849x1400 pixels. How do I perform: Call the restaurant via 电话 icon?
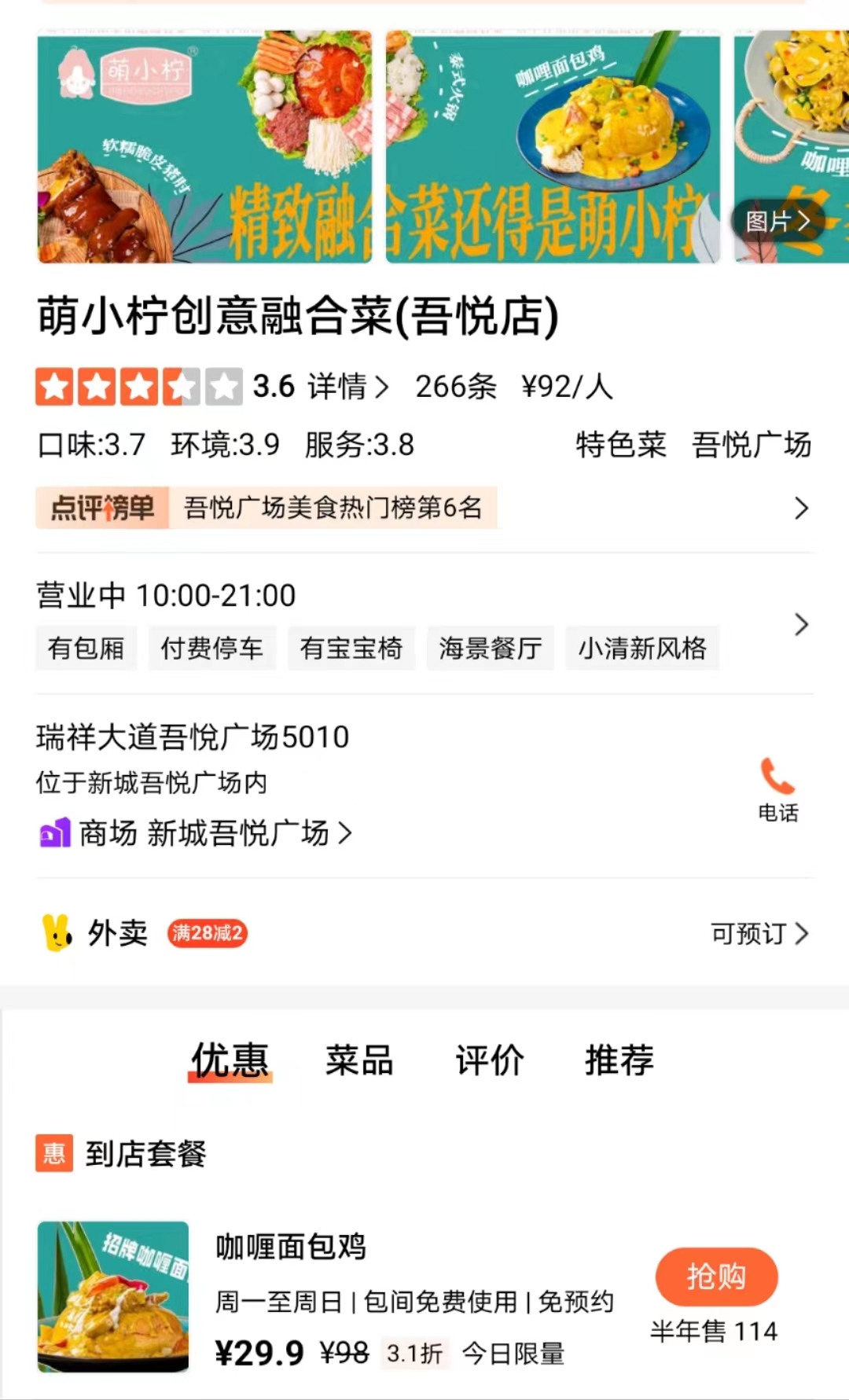[x=777, y=789]
